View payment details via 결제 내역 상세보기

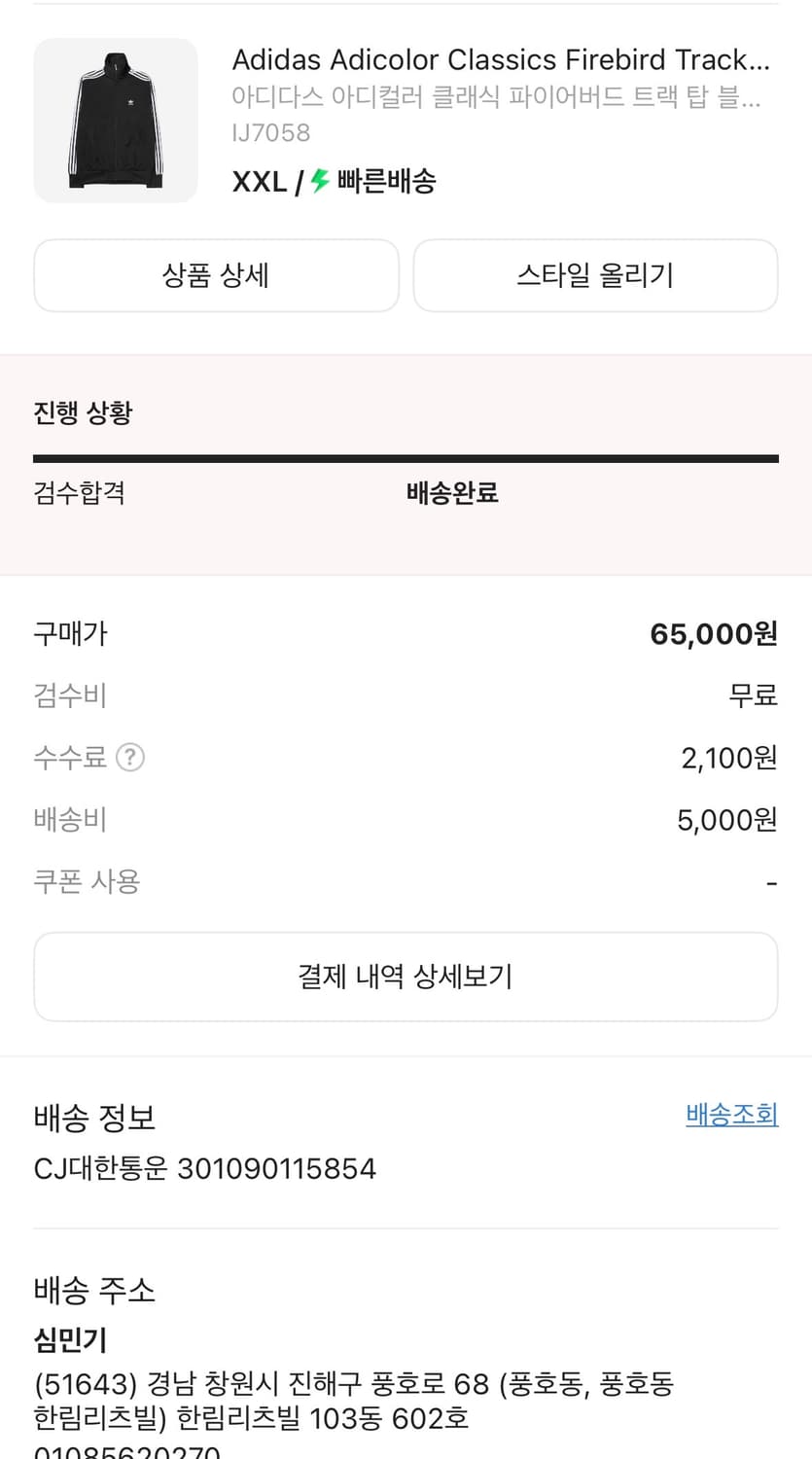(x=406, y=976)
